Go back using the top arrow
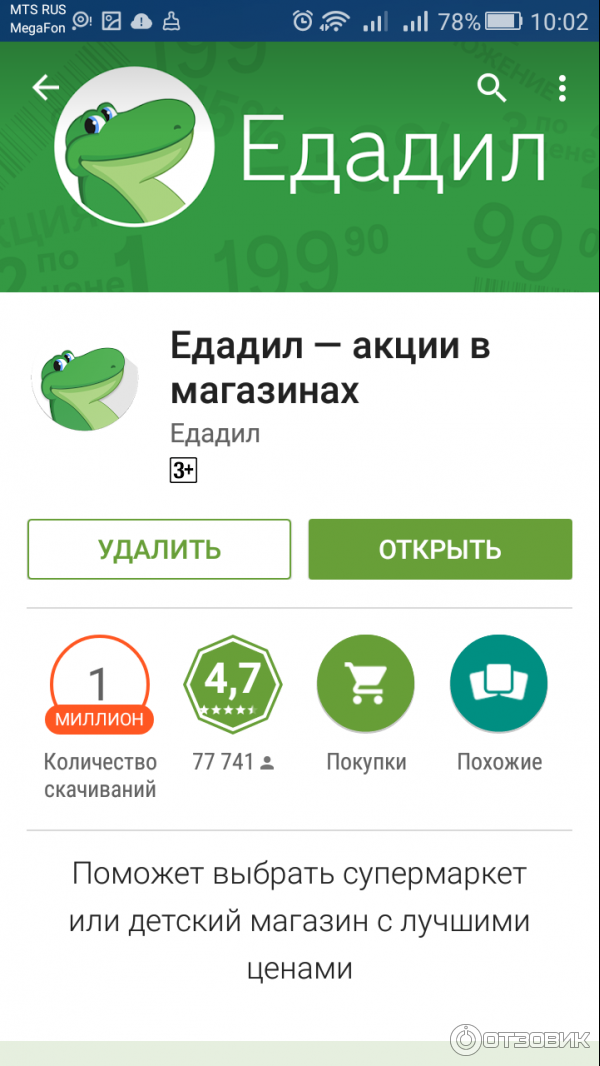The image size is (600, 1066). (46, 88)
